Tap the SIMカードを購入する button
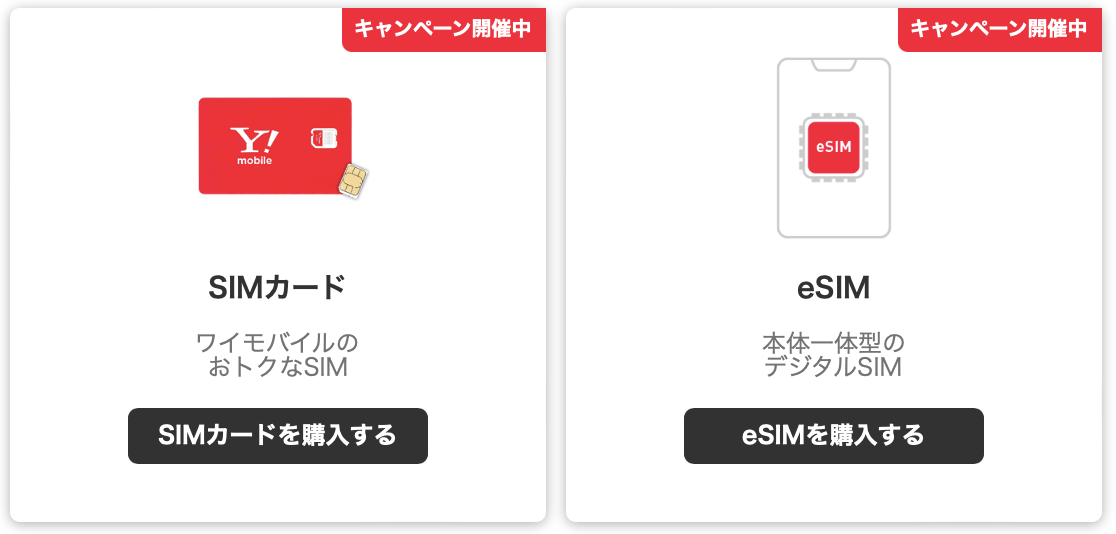 tap(277, 436)
